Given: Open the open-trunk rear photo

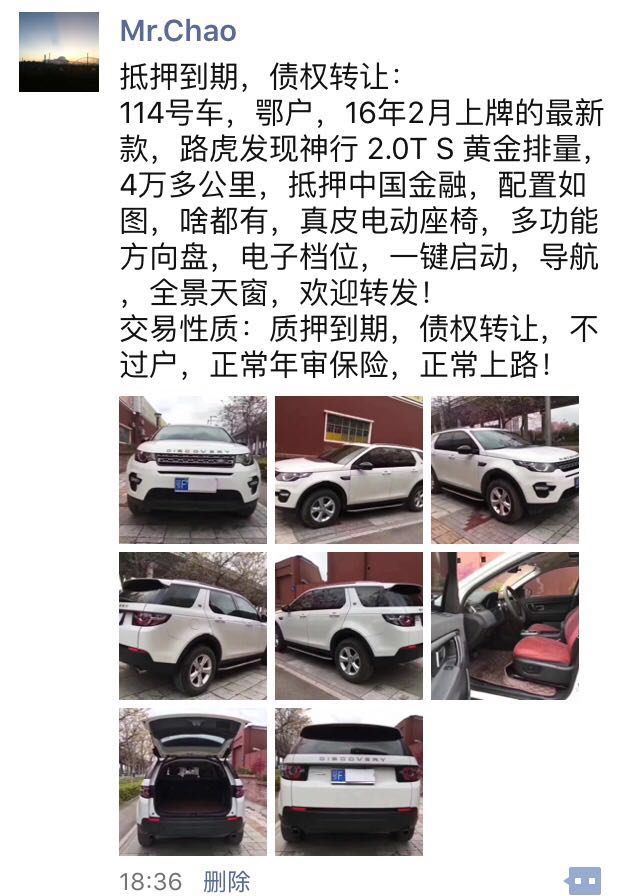Looking at the screenshot, I should pos(193,781).
